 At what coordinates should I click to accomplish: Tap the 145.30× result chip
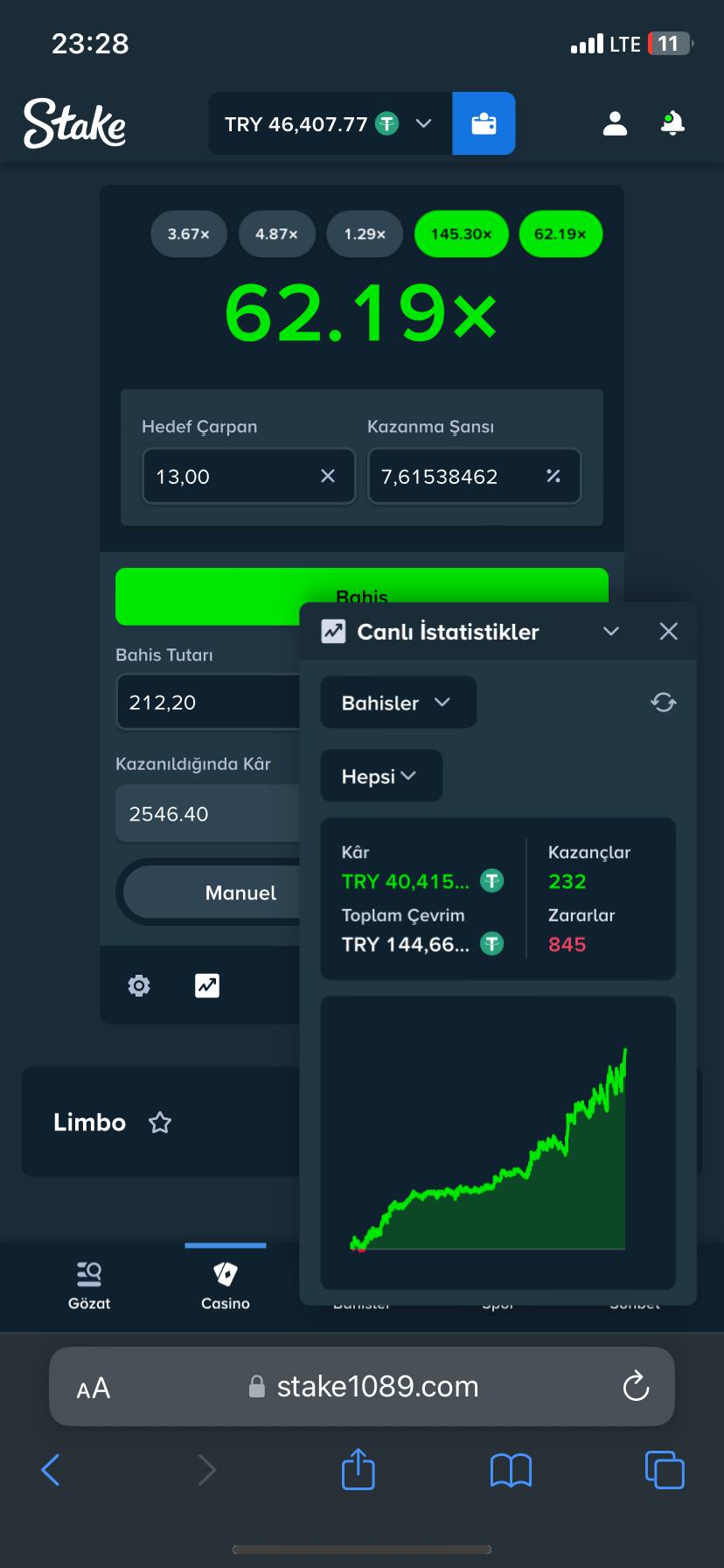pyautogui.click(x=462, y=234)
